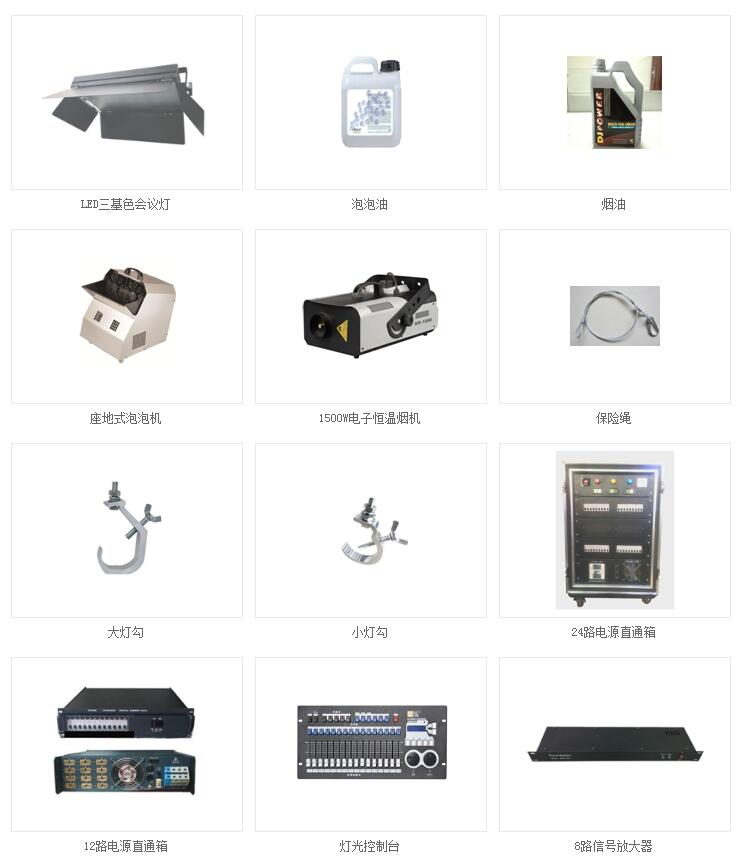Open the 灯光控制台 product tile
Viewport: 747px width, 861px height.
(x=371, y=744)
